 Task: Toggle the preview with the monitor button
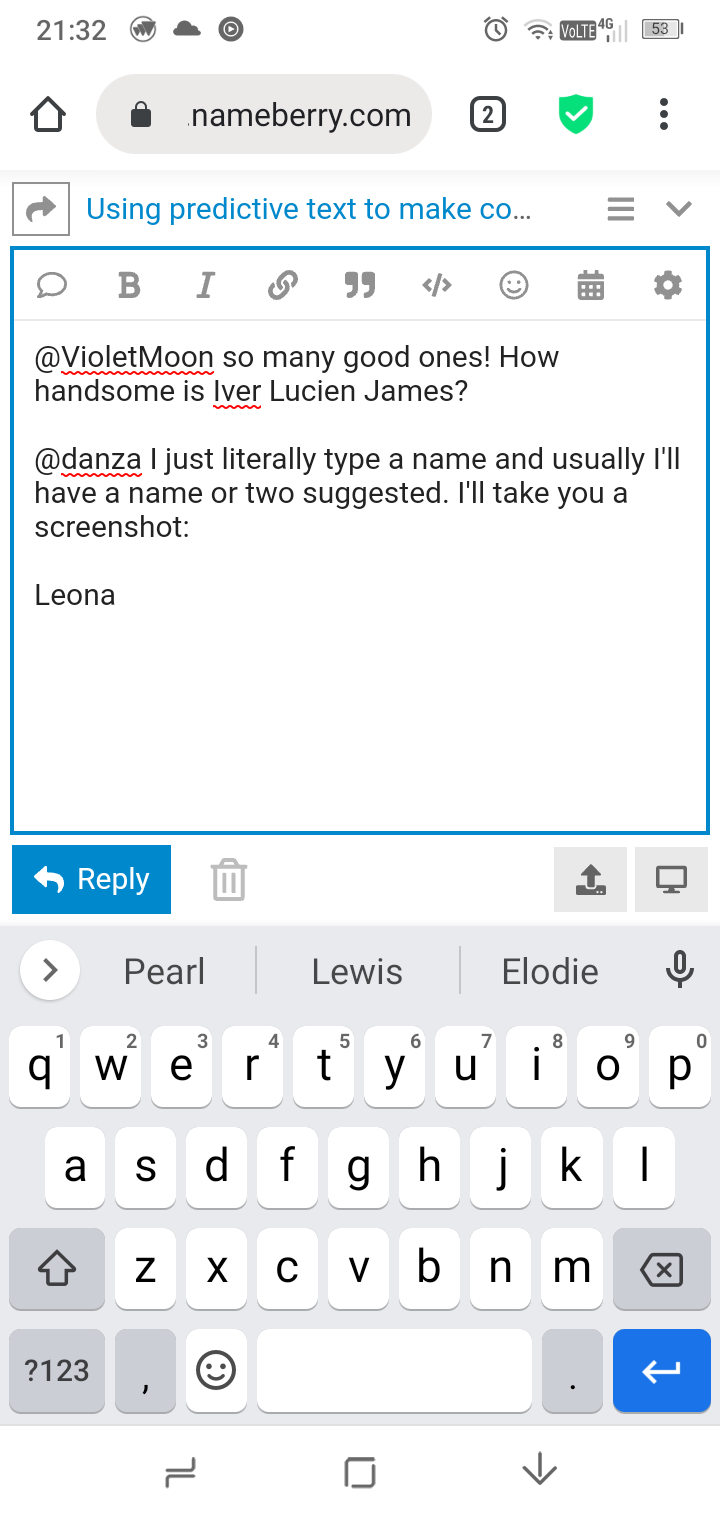671,879
